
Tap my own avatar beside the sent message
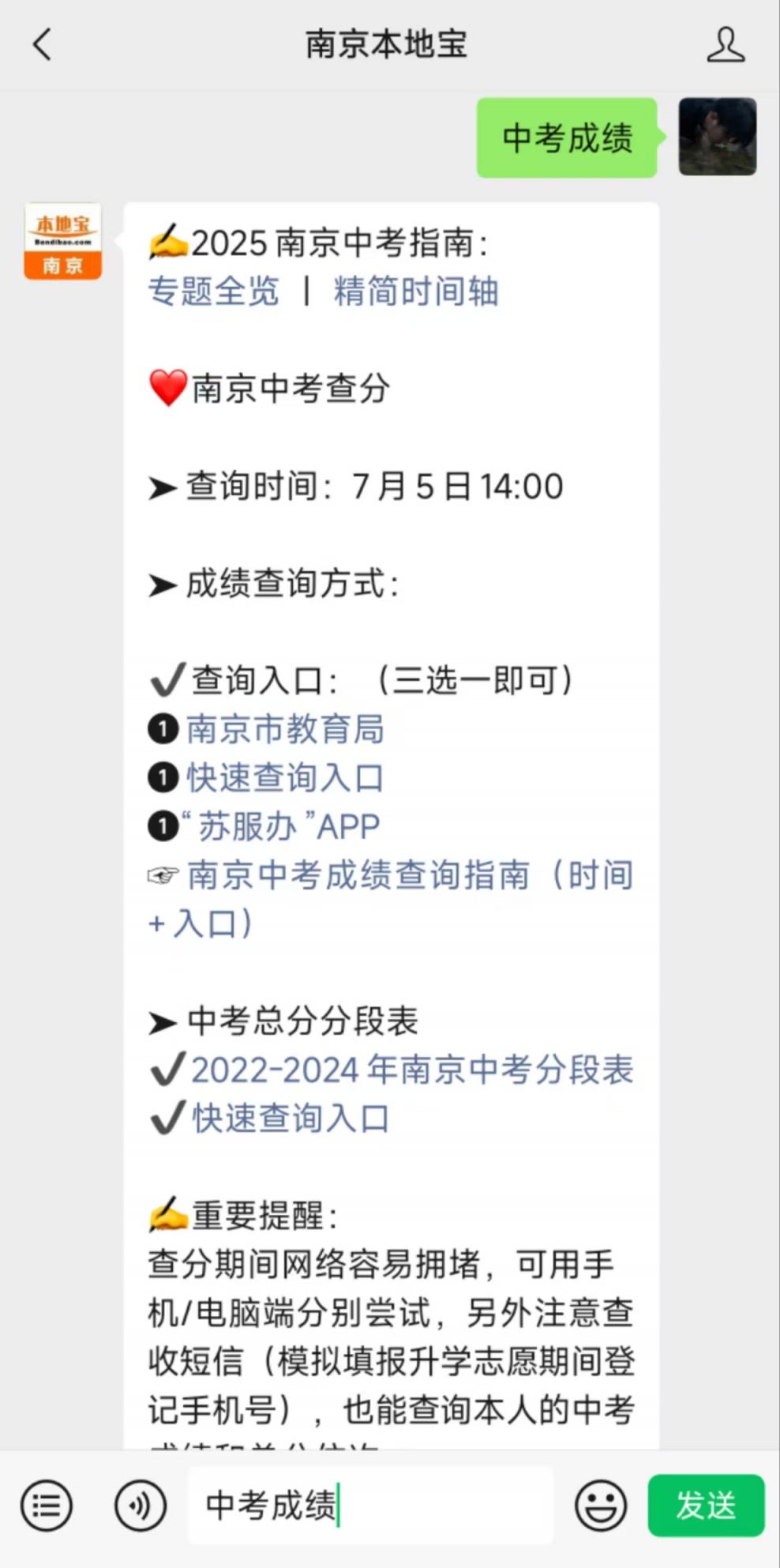coord(718,137)
